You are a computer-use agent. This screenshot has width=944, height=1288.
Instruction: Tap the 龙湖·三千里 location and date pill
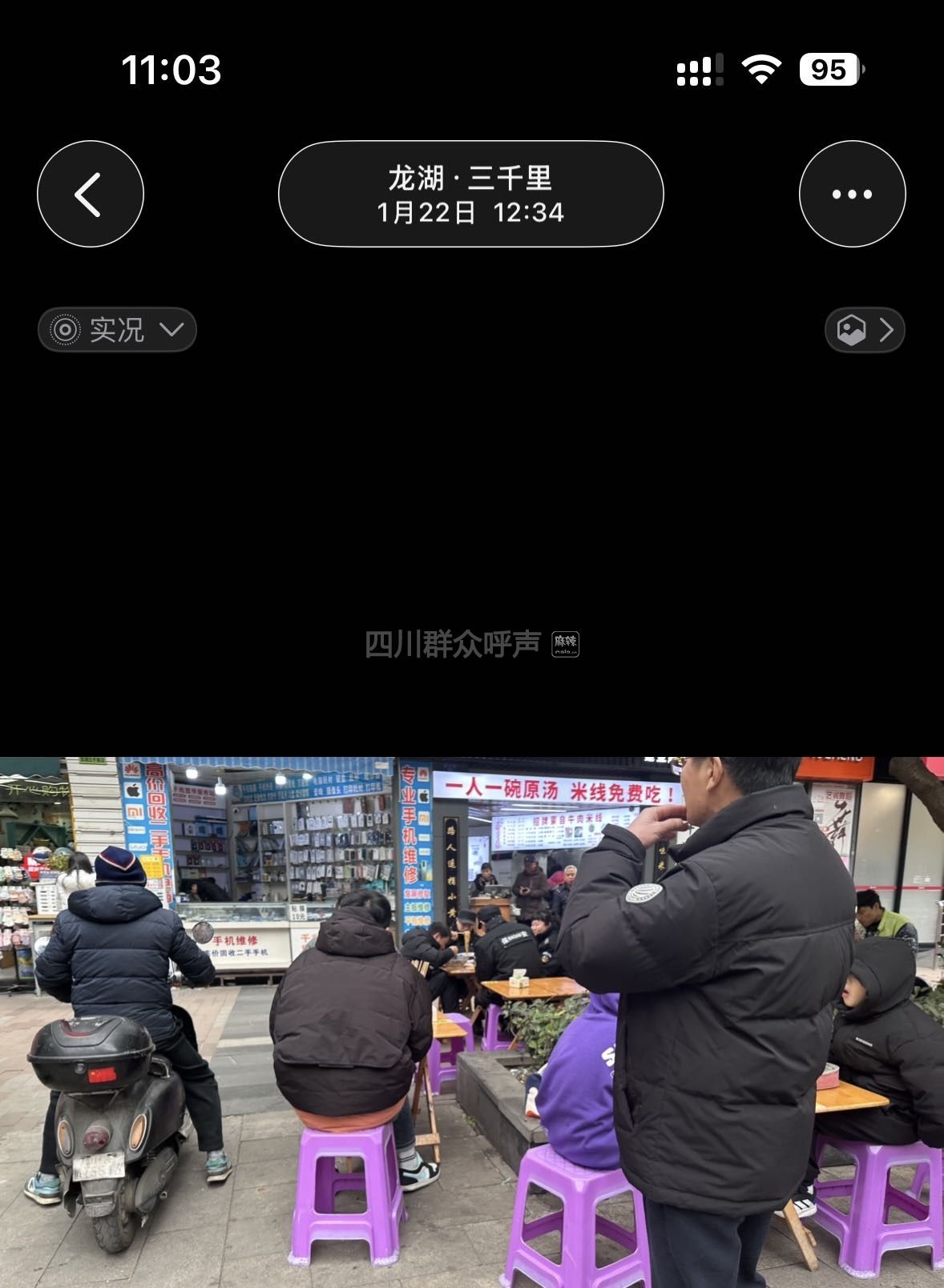(471, 194)
